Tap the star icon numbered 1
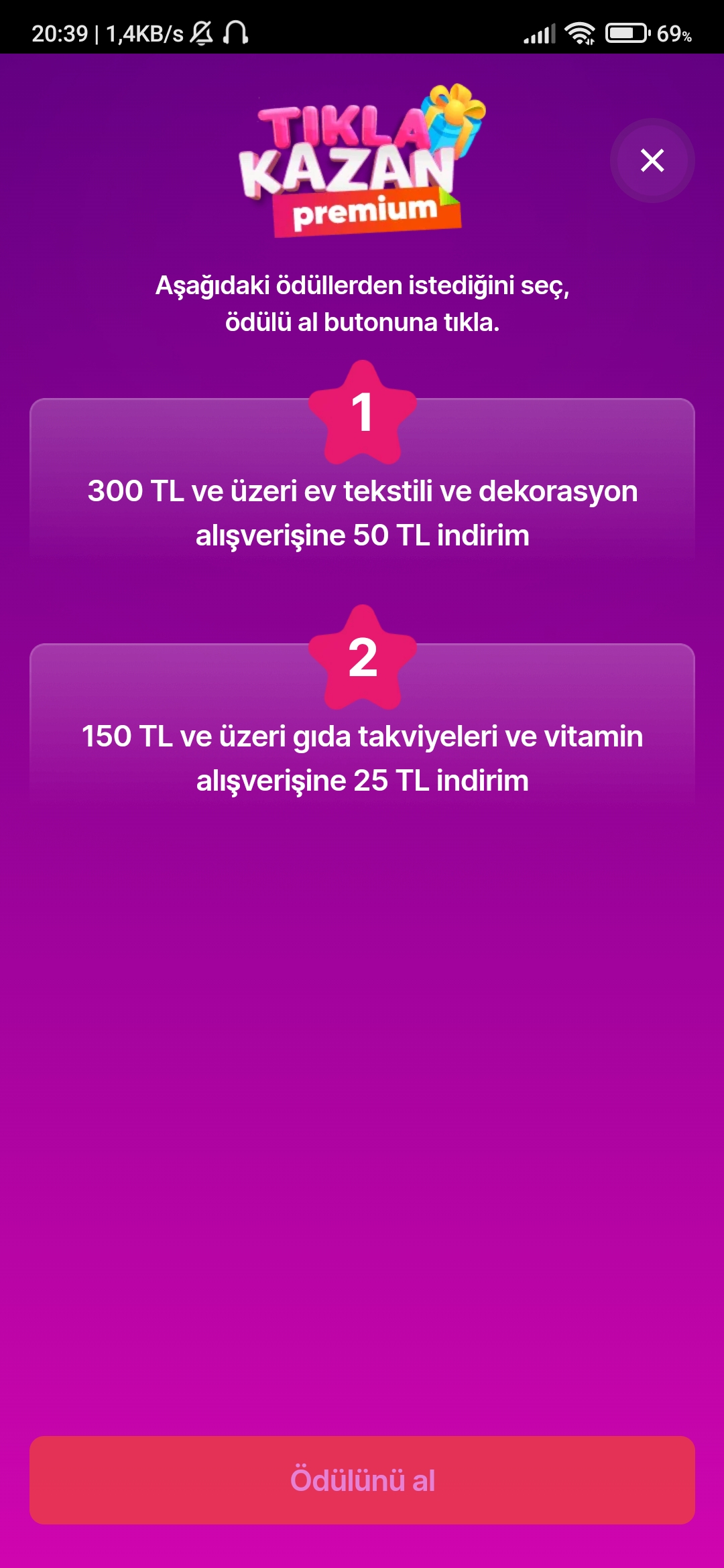 (362, 413)
